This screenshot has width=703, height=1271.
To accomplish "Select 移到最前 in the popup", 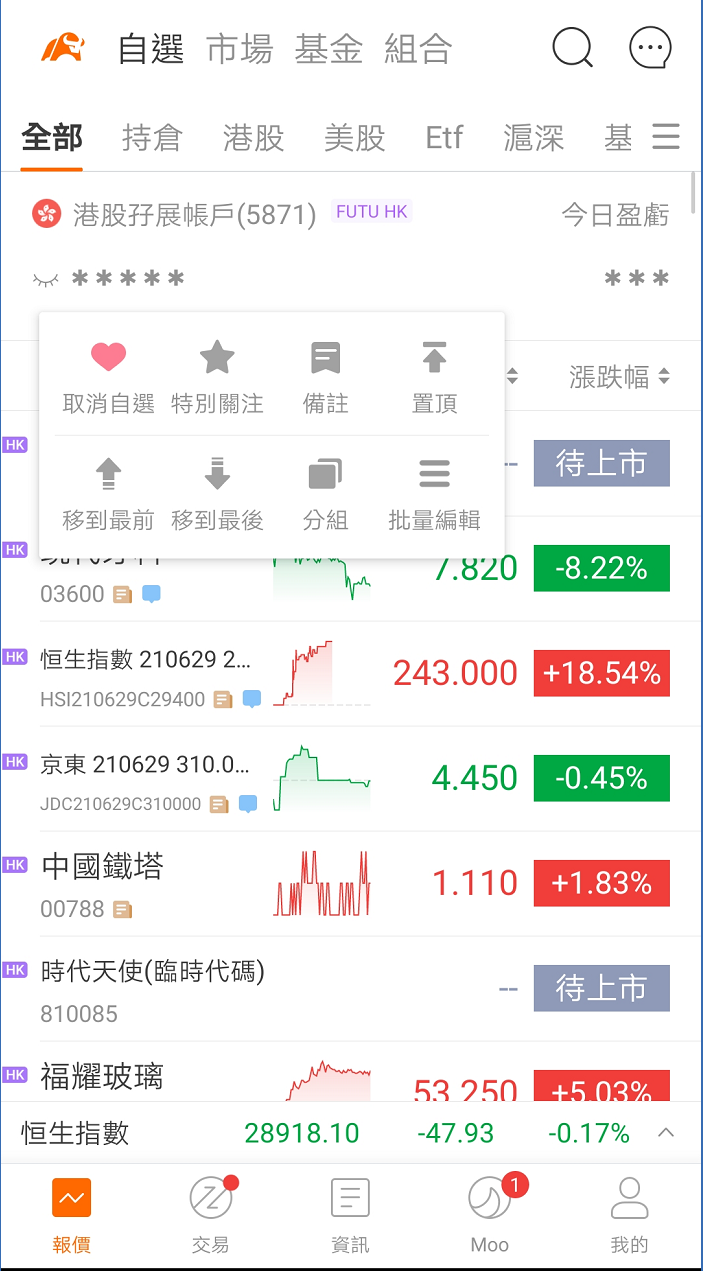I will tap(108, 494).
